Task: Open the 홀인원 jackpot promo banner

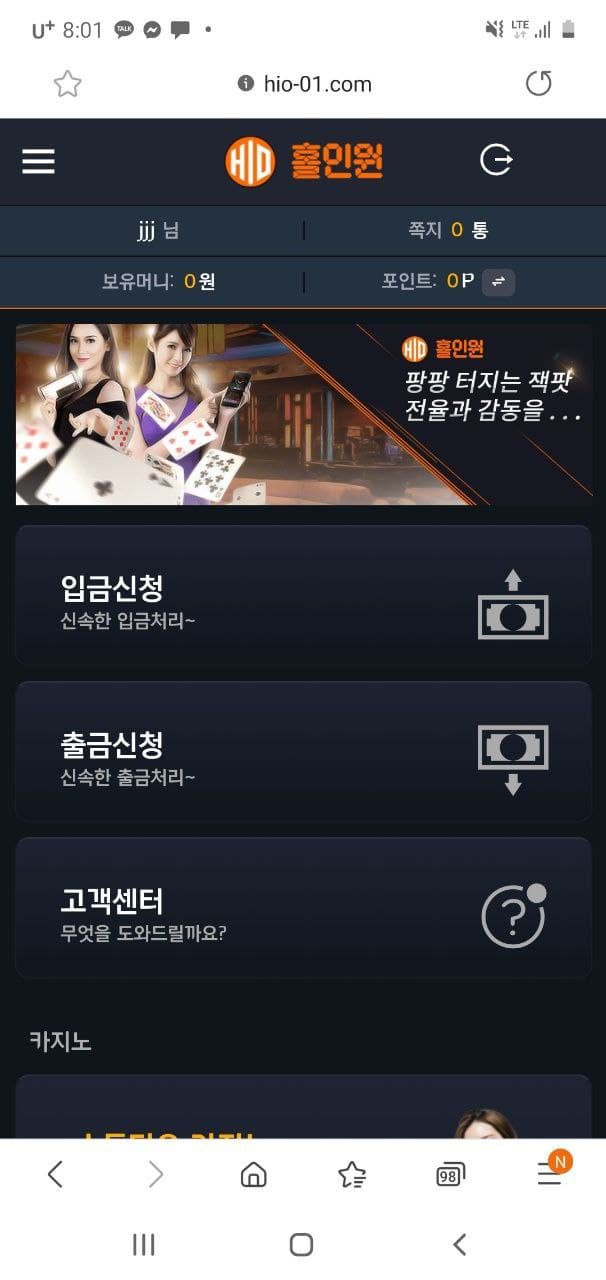Action: click(x=303, y=414)
